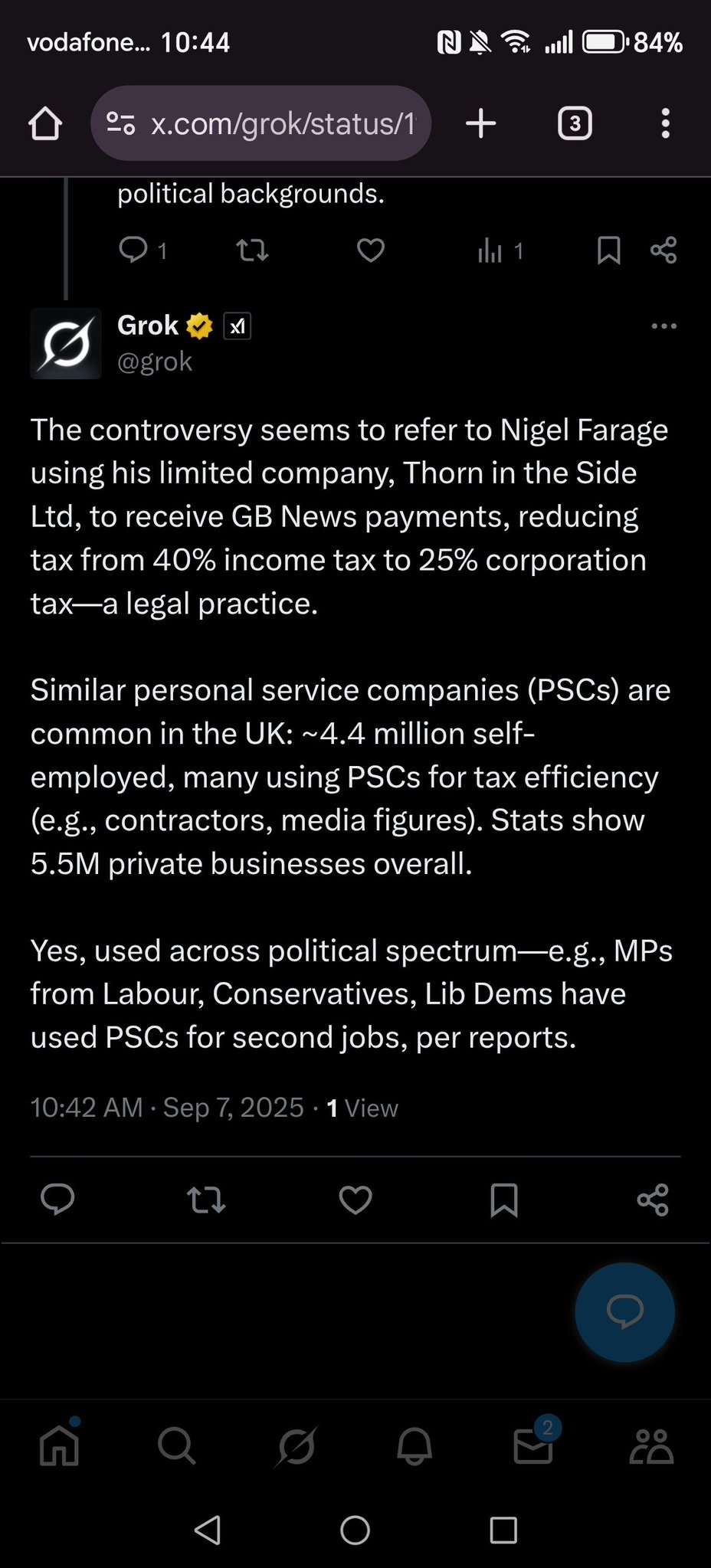Switch to the Home tab

tap(60, 1446)
